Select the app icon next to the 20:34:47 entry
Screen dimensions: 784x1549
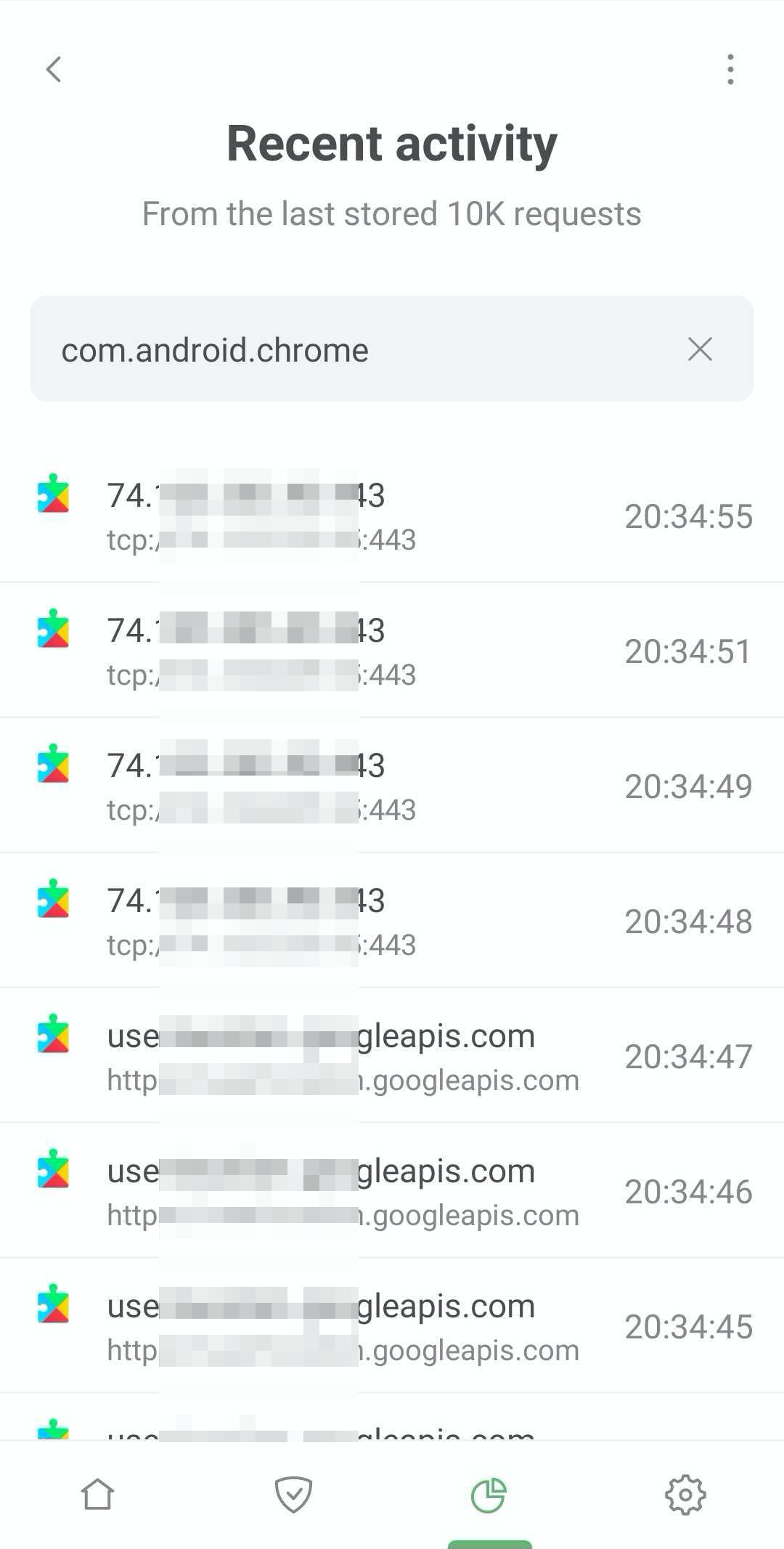click(x=53, y=1035)
